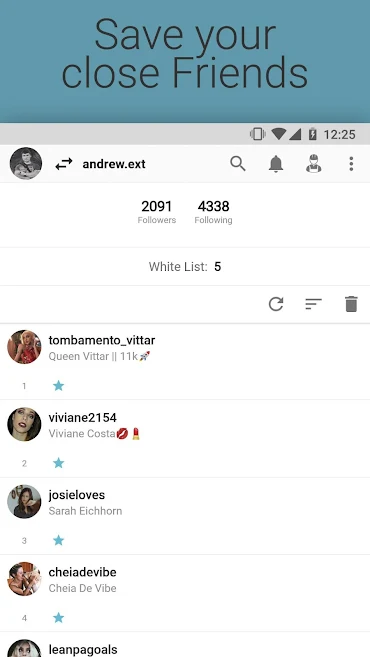The height and width of the screenshot is (657, 370).
Task: Open josieloves user row
Action: [185, 516]
